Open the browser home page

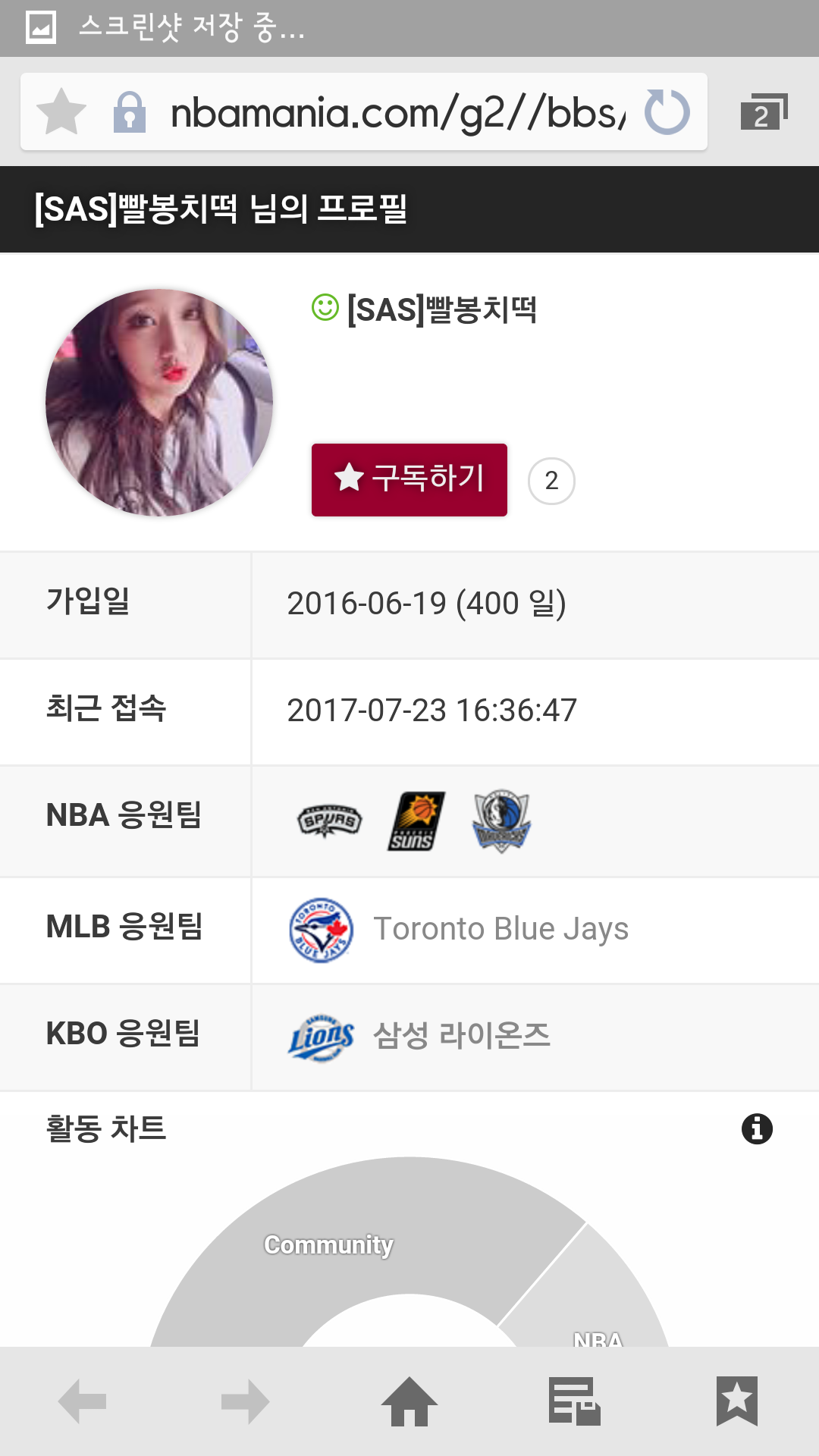[409, 1401]
